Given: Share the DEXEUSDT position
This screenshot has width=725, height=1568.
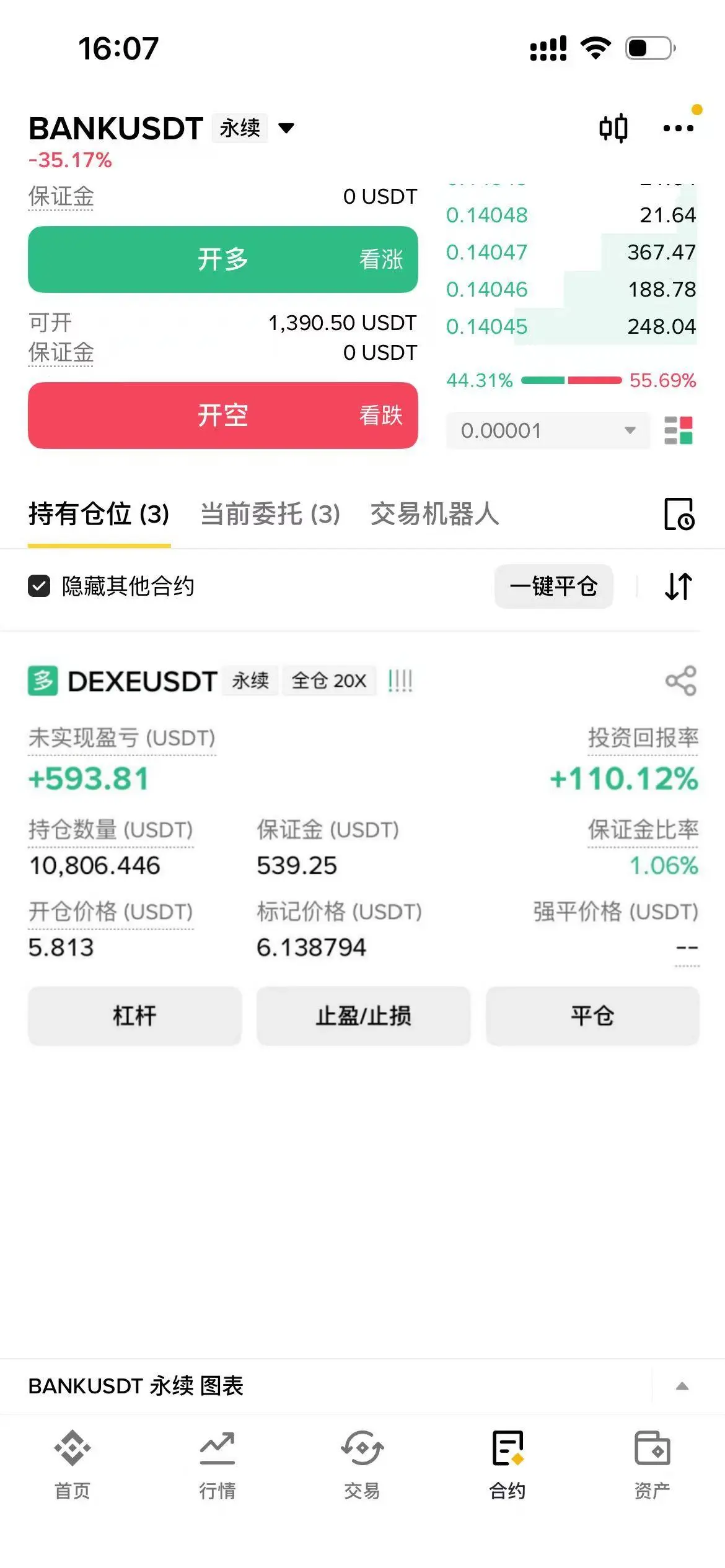Looking at the screenshot, I should [x=681, y=681].
